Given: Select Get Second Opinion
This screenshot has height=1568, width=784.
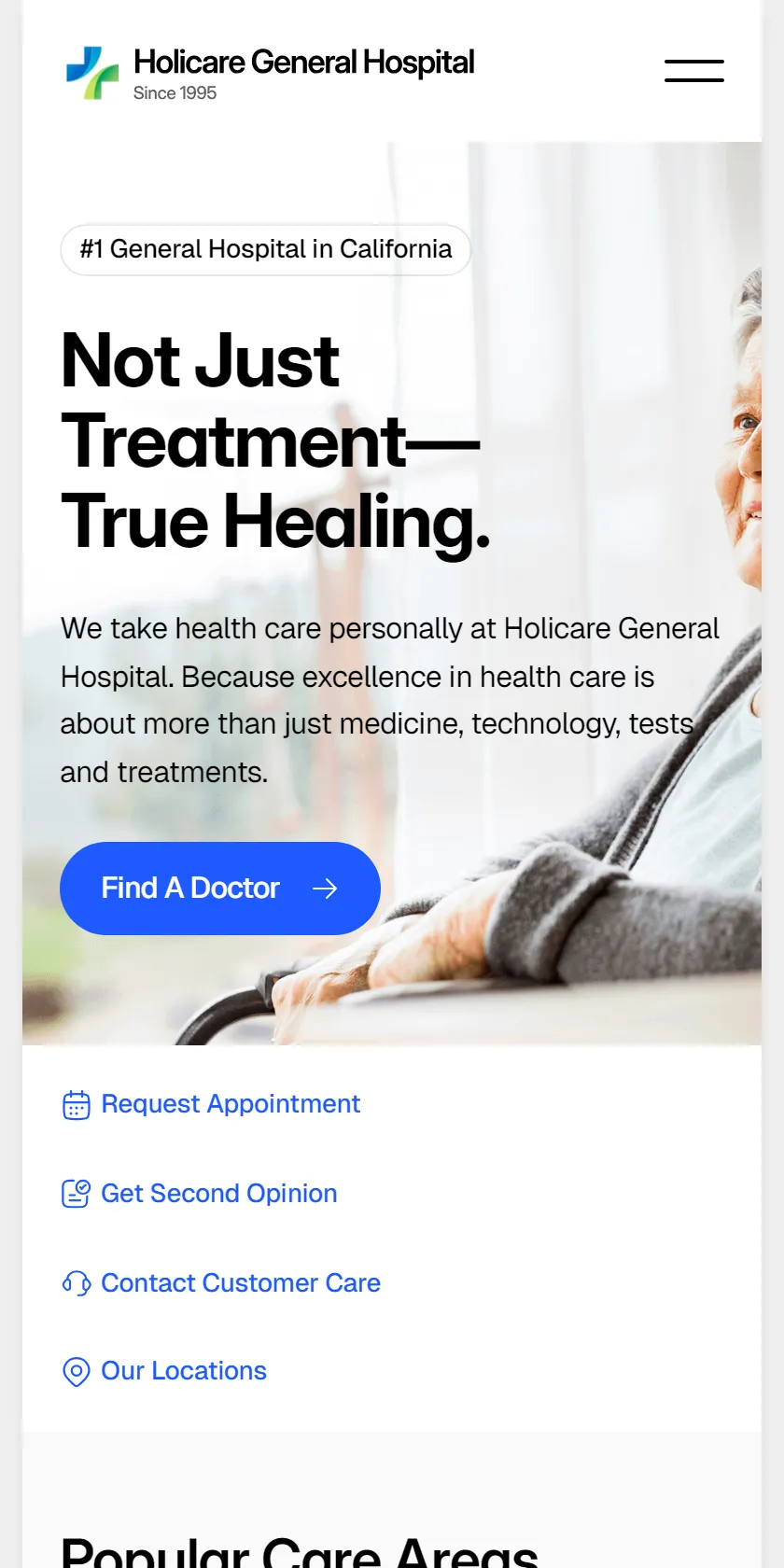Looking at the screenshot, I should tap(200, 1194).
